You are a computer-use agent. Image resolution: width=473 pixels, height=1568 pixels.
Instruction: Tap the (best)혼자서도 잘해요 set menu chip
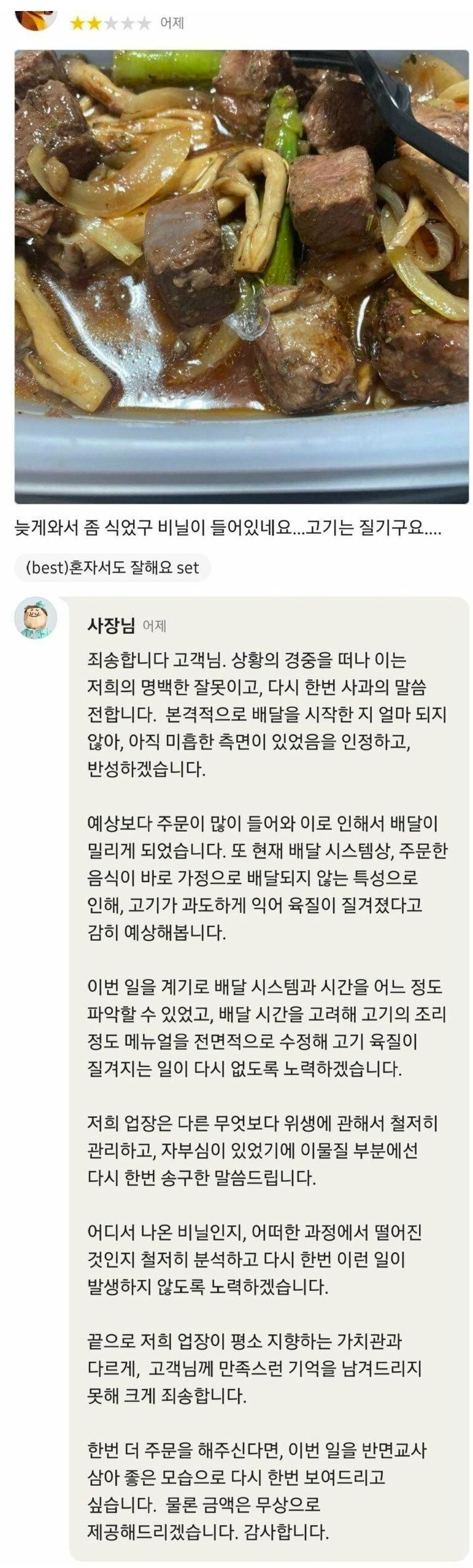112,567
